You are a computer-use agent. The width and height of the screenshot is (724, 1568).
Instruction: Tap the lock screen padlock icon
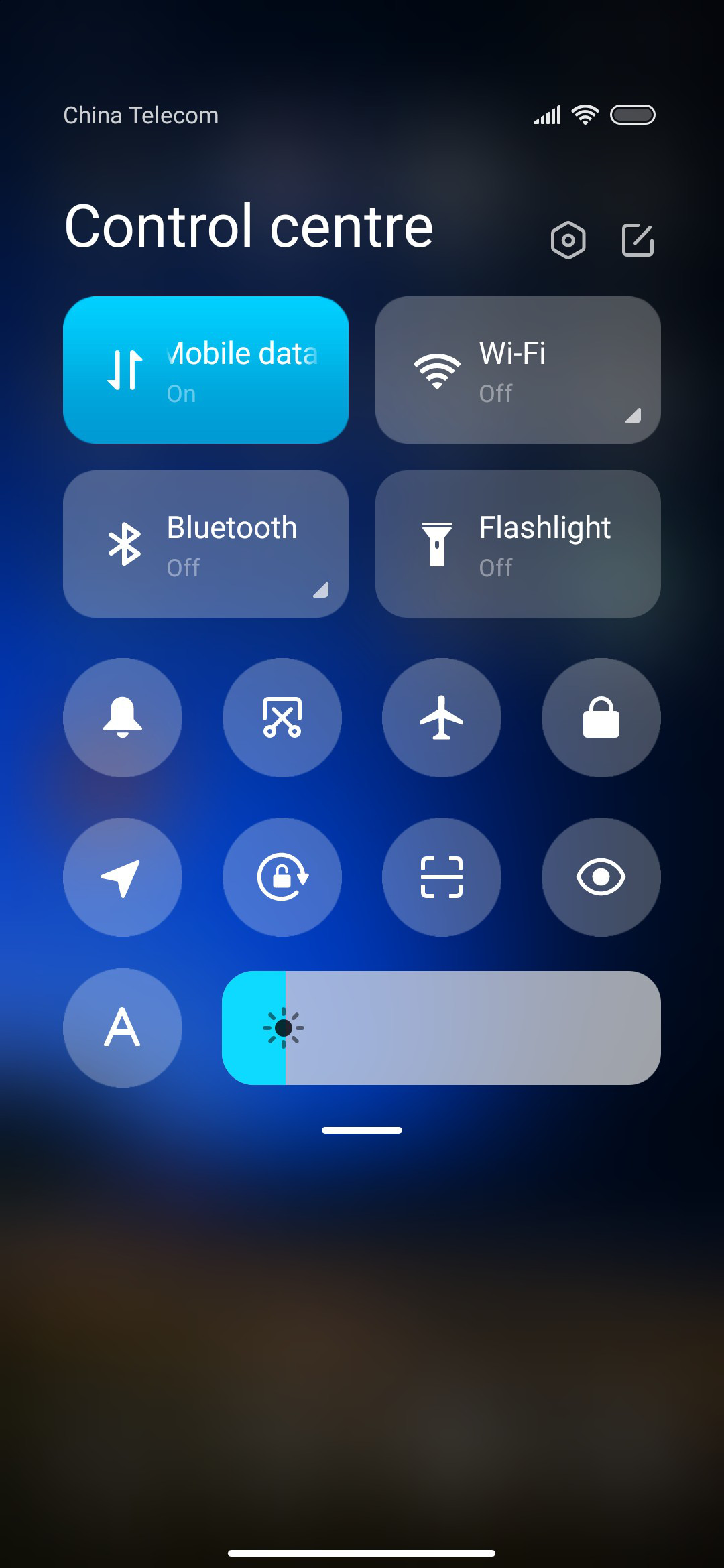[x=601, y=718]
